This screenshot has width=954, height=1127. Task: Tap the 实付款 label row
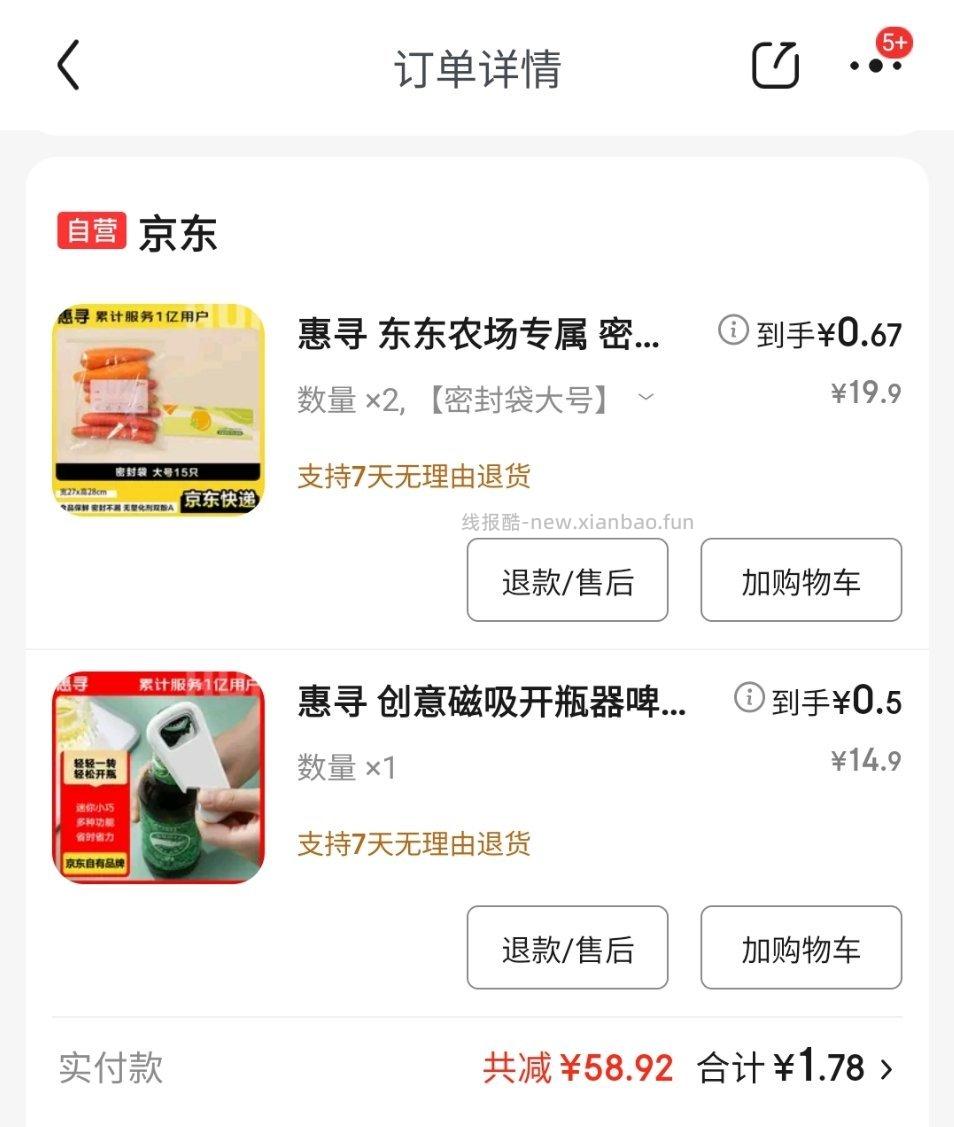[110, 1068]
